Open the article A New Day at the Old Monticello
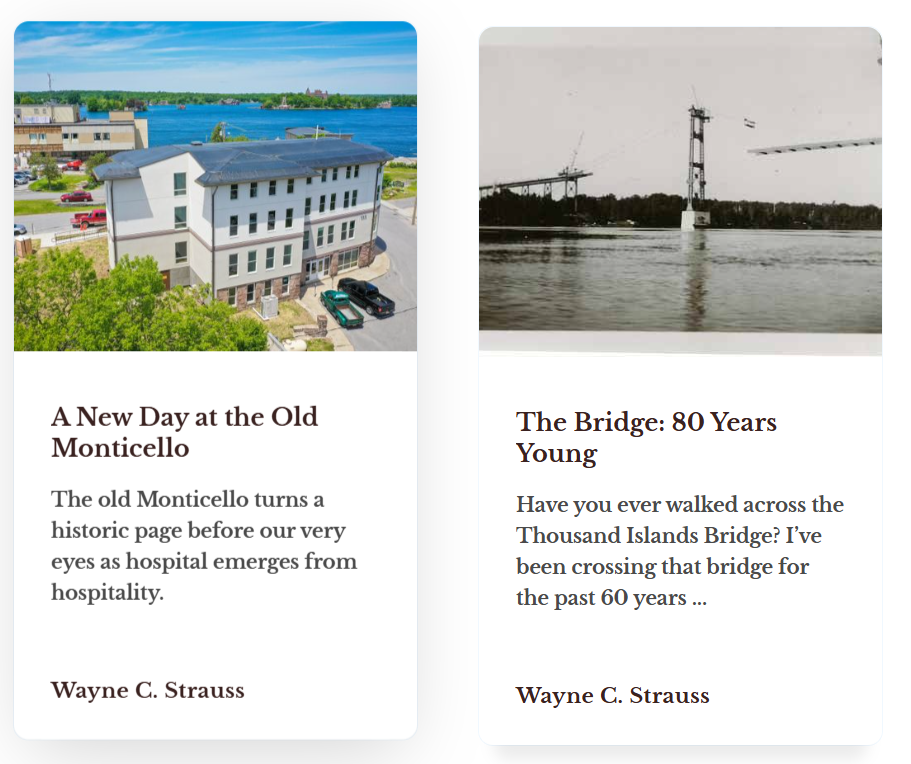The height and width of the screenshot is (764, 911). (184, 432)
